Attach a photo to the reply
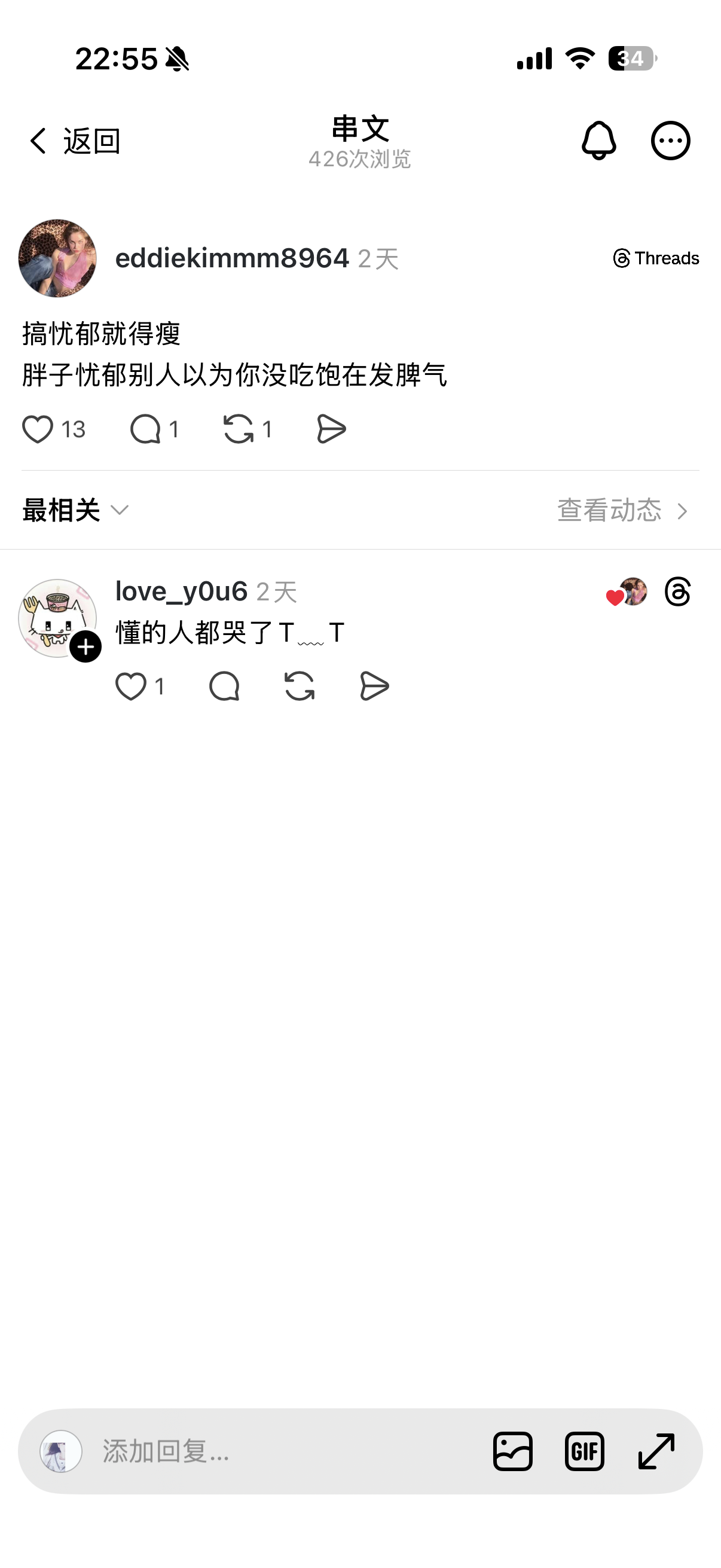 click(513, 1451)
